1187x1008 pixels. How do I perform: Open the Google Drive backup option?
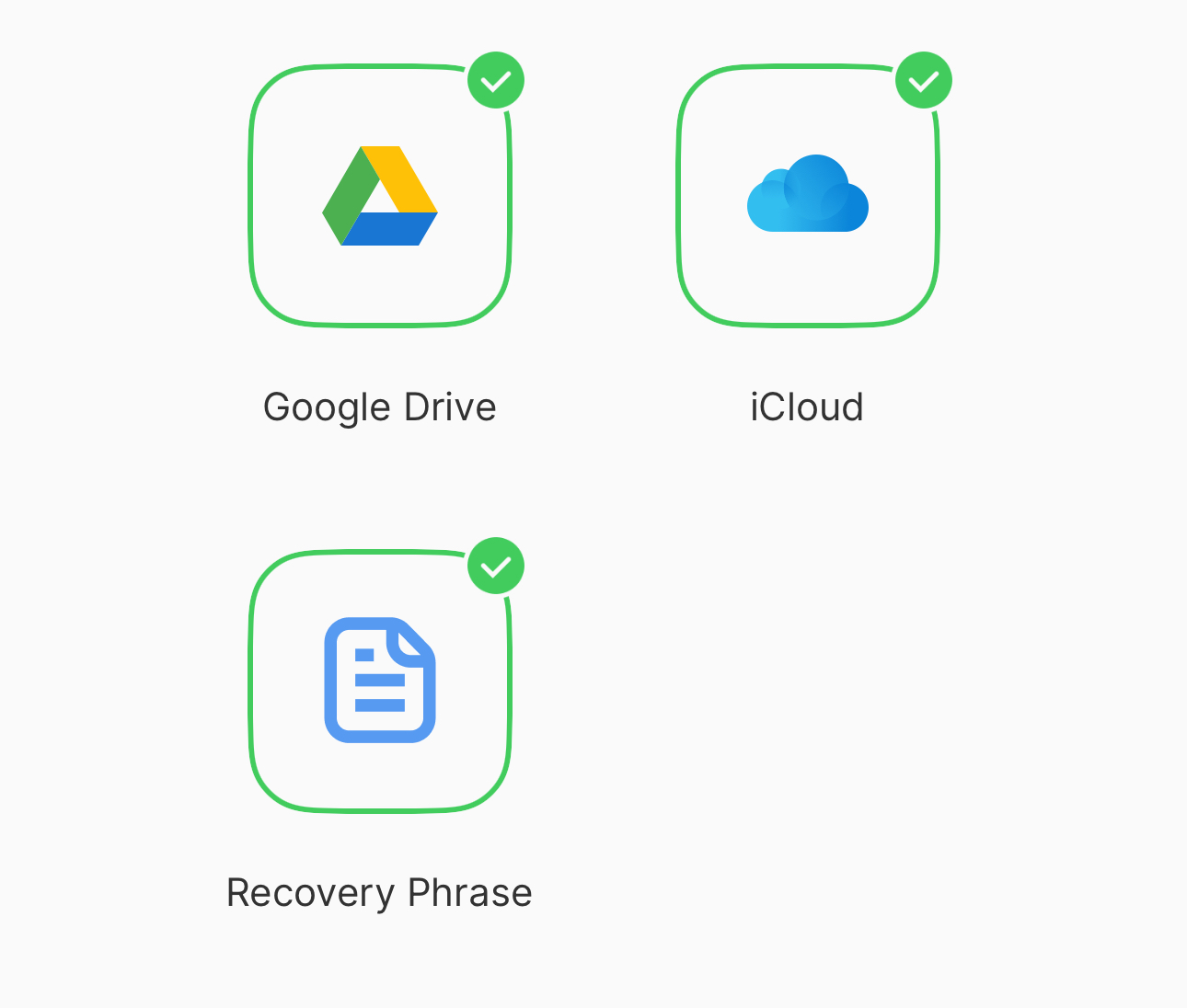pos(379,196)
